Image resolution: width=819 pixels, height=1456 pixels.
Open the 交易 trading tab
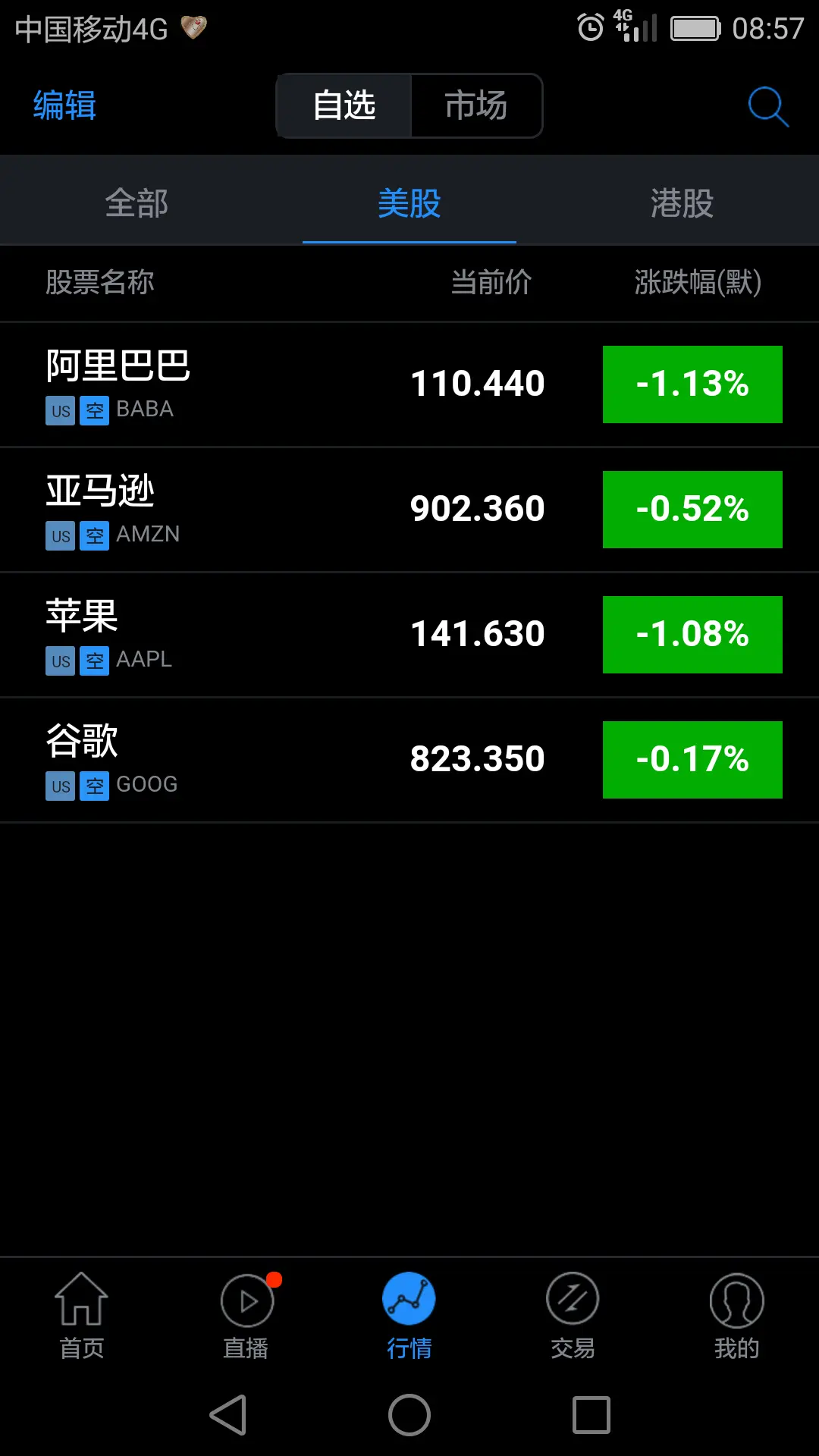[573, 1316]
